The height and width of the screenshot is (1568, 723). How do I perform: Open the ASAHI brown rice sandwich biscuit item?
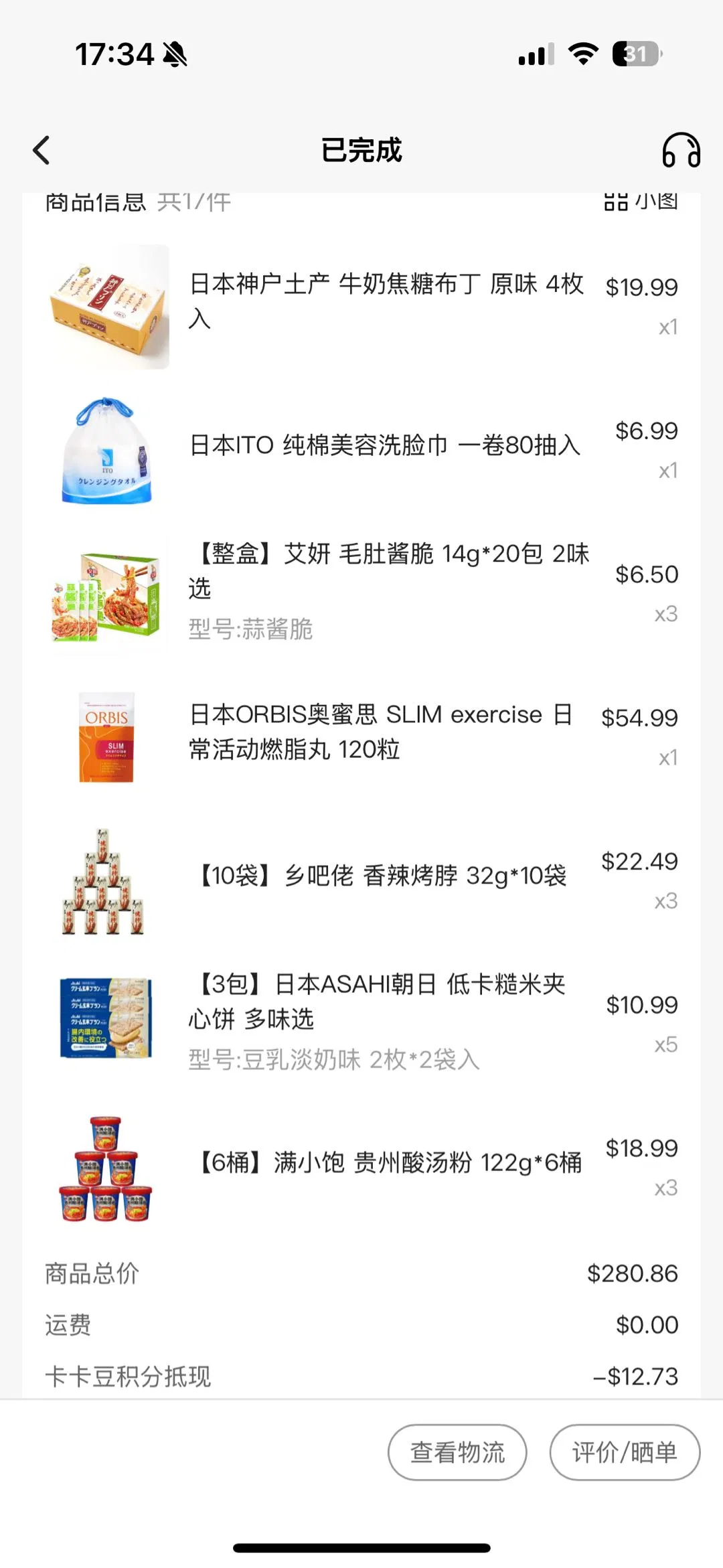point(377,1002)
